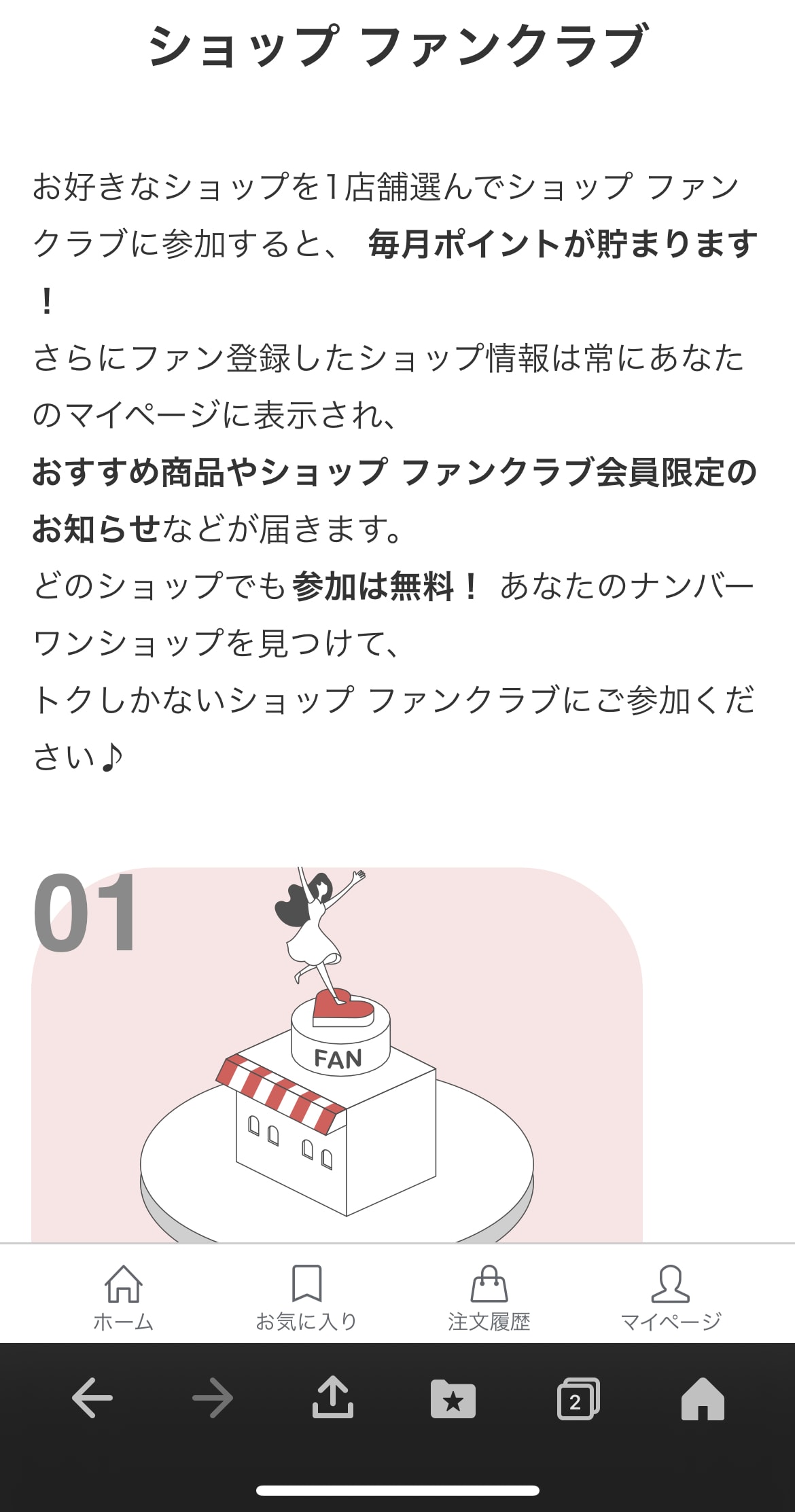This screenshot has height=1512, width=795.
Task: Go to the ホーム tab
Action: pyautogui.click(x=123, y=1296)
